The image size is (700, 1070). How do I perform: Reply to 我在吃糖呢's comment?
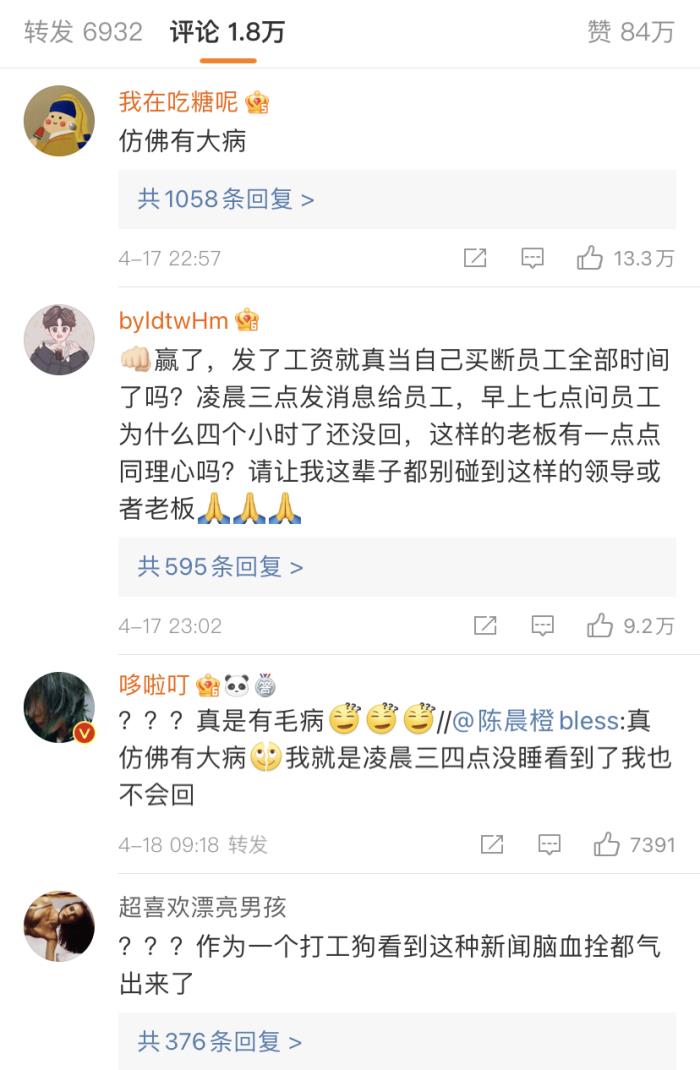[x=532, y=258]
